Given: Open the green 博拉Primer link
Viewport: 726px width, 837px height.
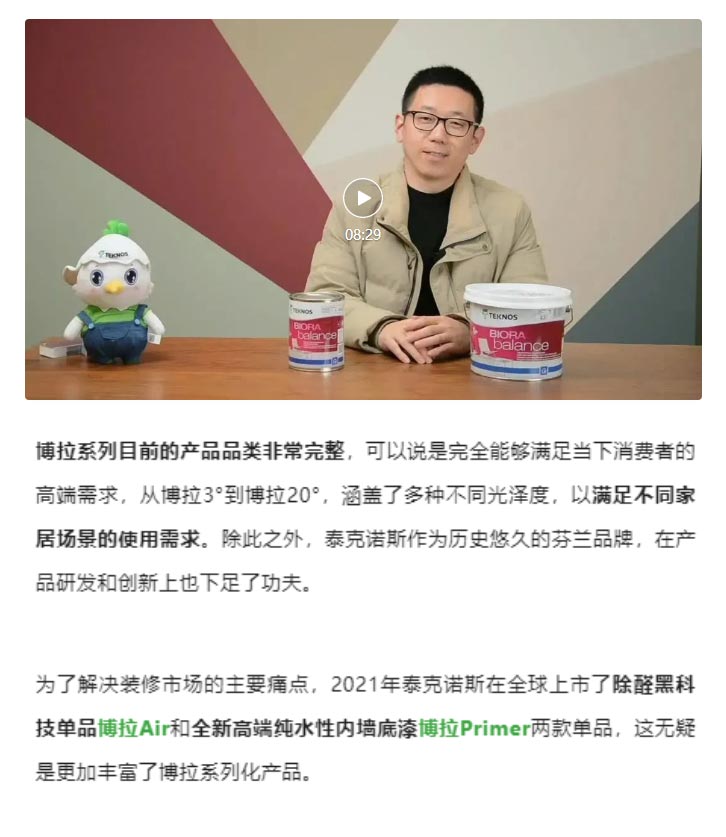Looking at the screenshot, I should click(473, 728).
